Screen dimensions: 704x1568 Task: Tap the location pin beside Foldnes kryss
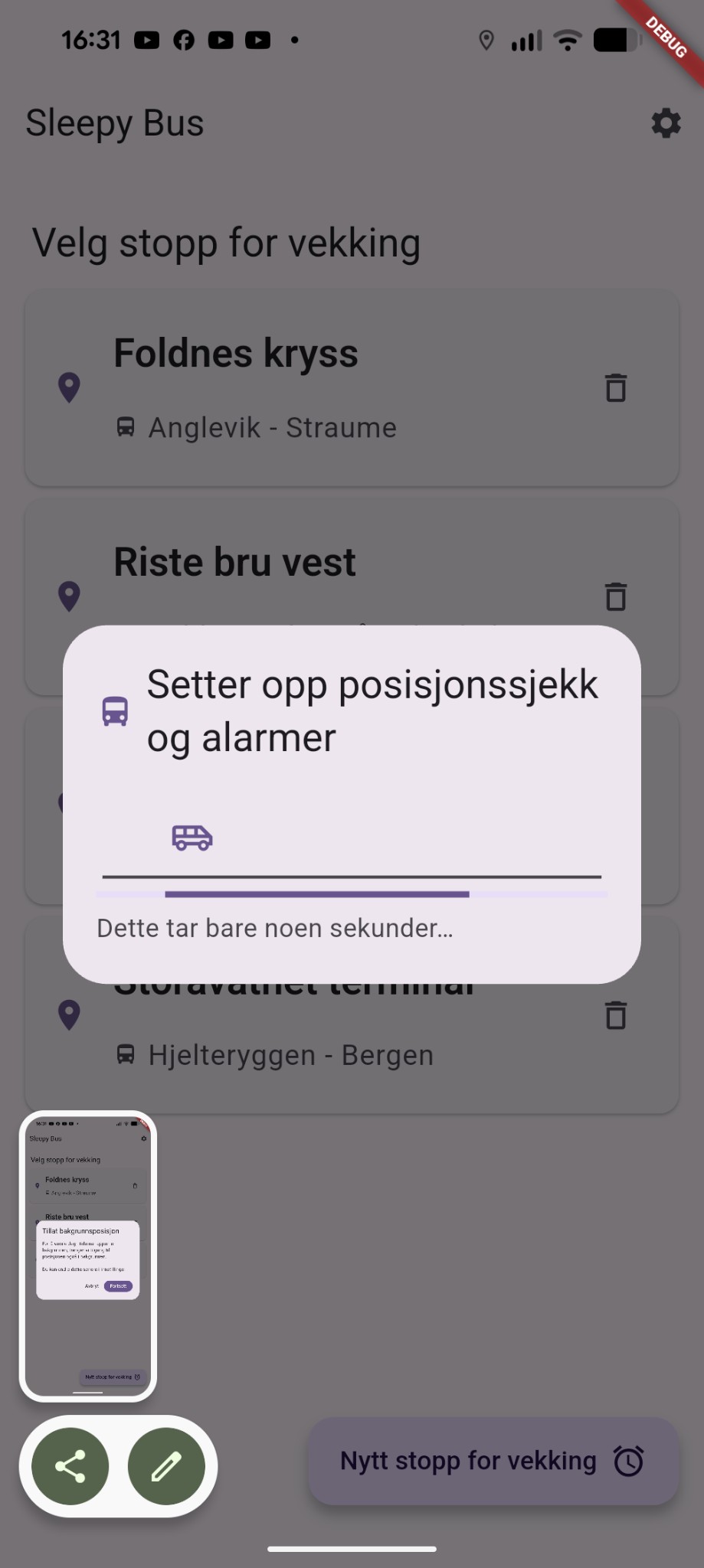(x=69, y=388)
